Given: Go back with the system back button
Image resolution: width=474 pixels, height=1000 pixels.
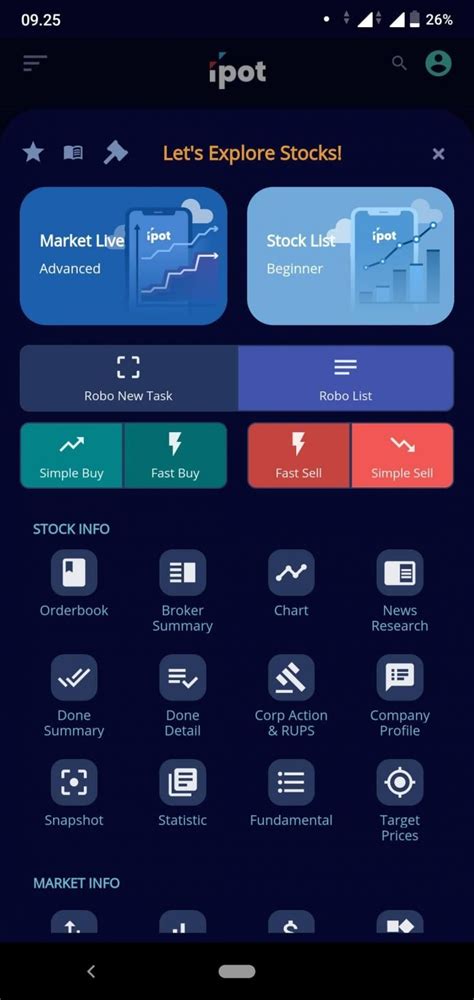Looking at the screenshot, I should [91, 971].
